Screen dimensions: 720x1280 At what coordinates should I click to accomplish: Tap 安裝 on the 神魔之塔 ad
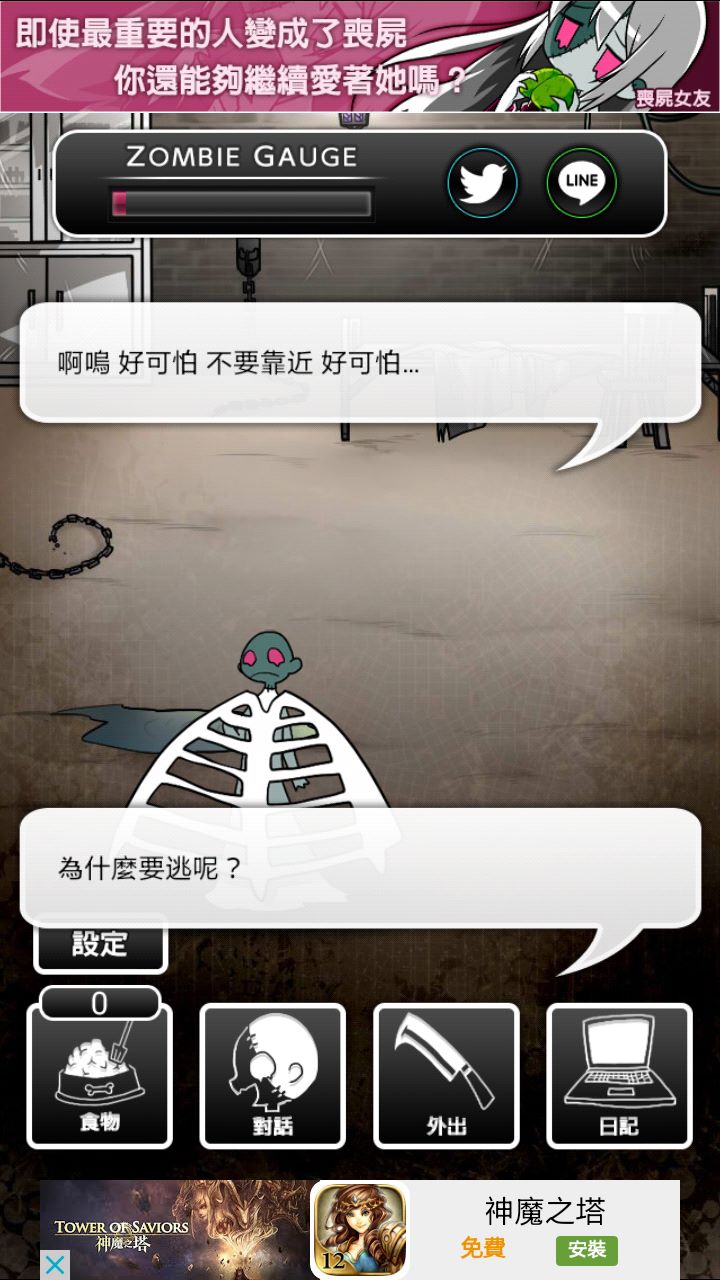click(x=587, y=1250)
